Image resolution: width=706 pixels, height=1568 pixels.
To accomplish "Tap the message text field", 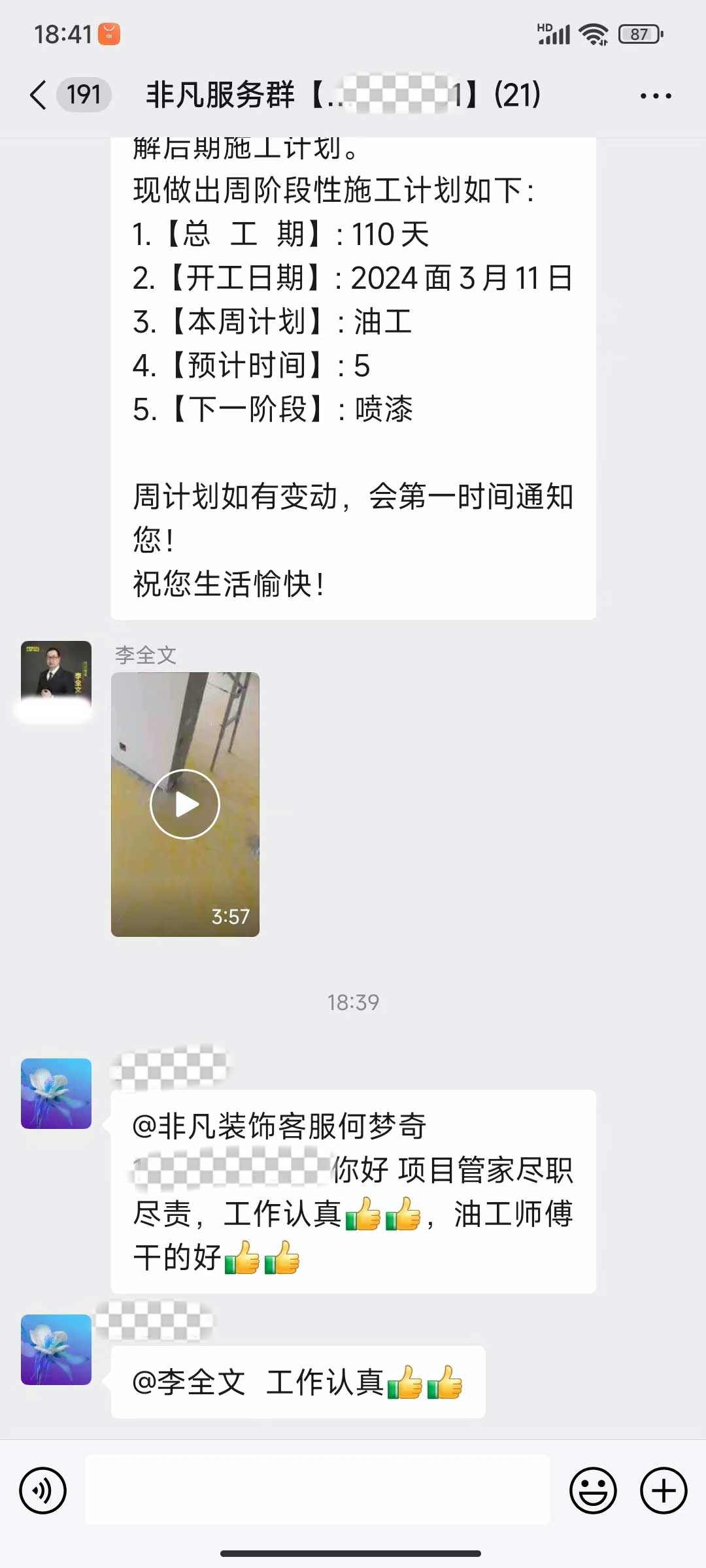I will click(318, 1490).
